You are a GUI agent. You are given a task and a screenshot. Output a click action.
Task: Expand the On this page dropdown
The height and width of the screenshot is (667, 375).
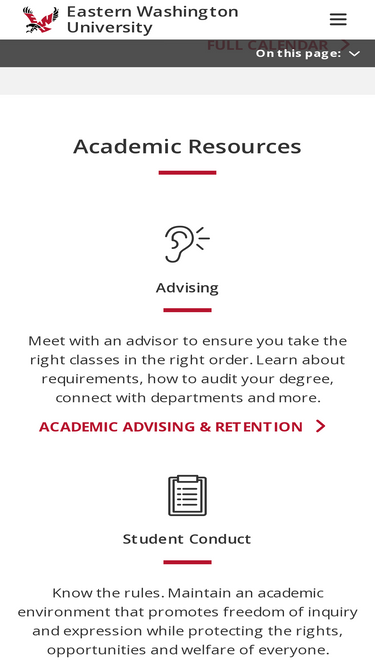308,54
